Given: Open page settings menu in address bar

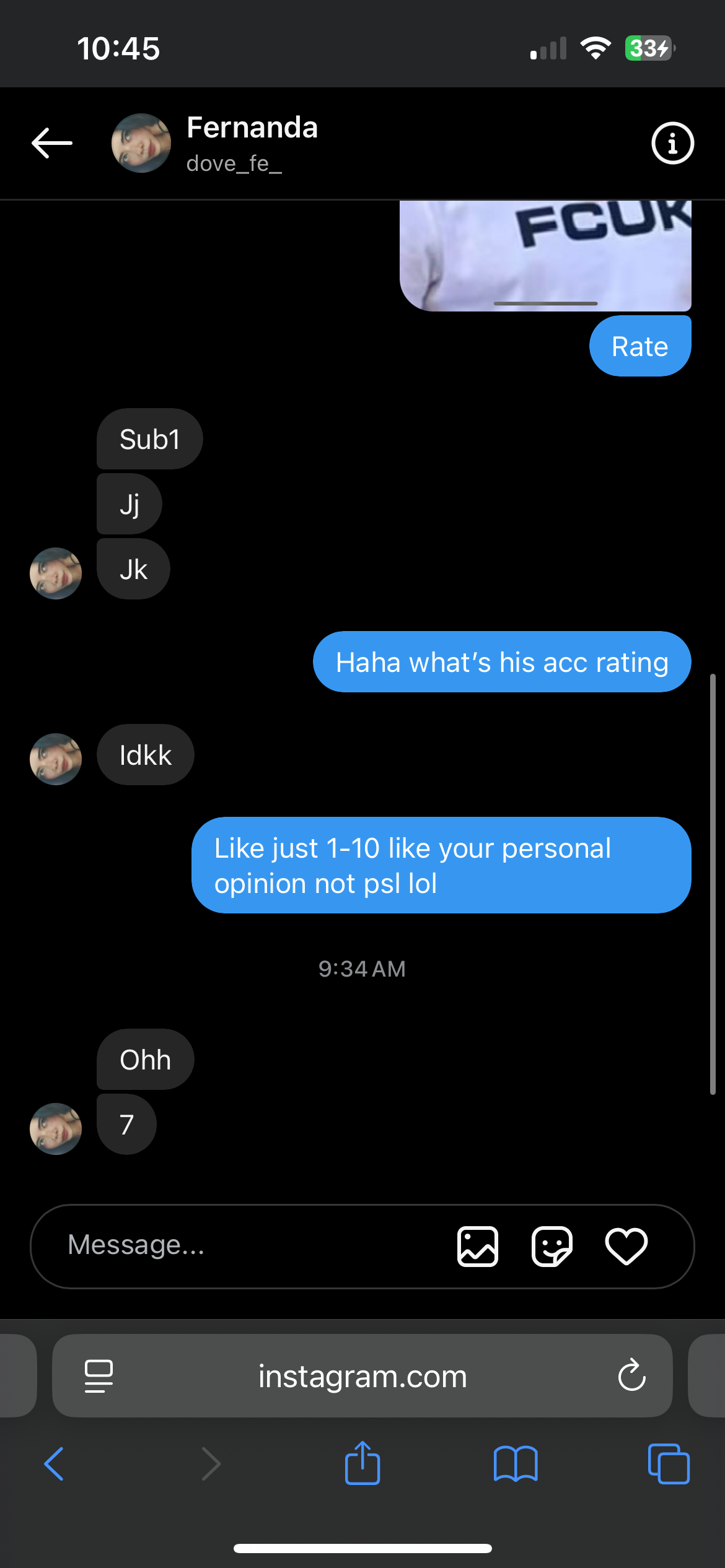Looking at the screenshot, I should pyautogui.click(x=99, y=1376).
